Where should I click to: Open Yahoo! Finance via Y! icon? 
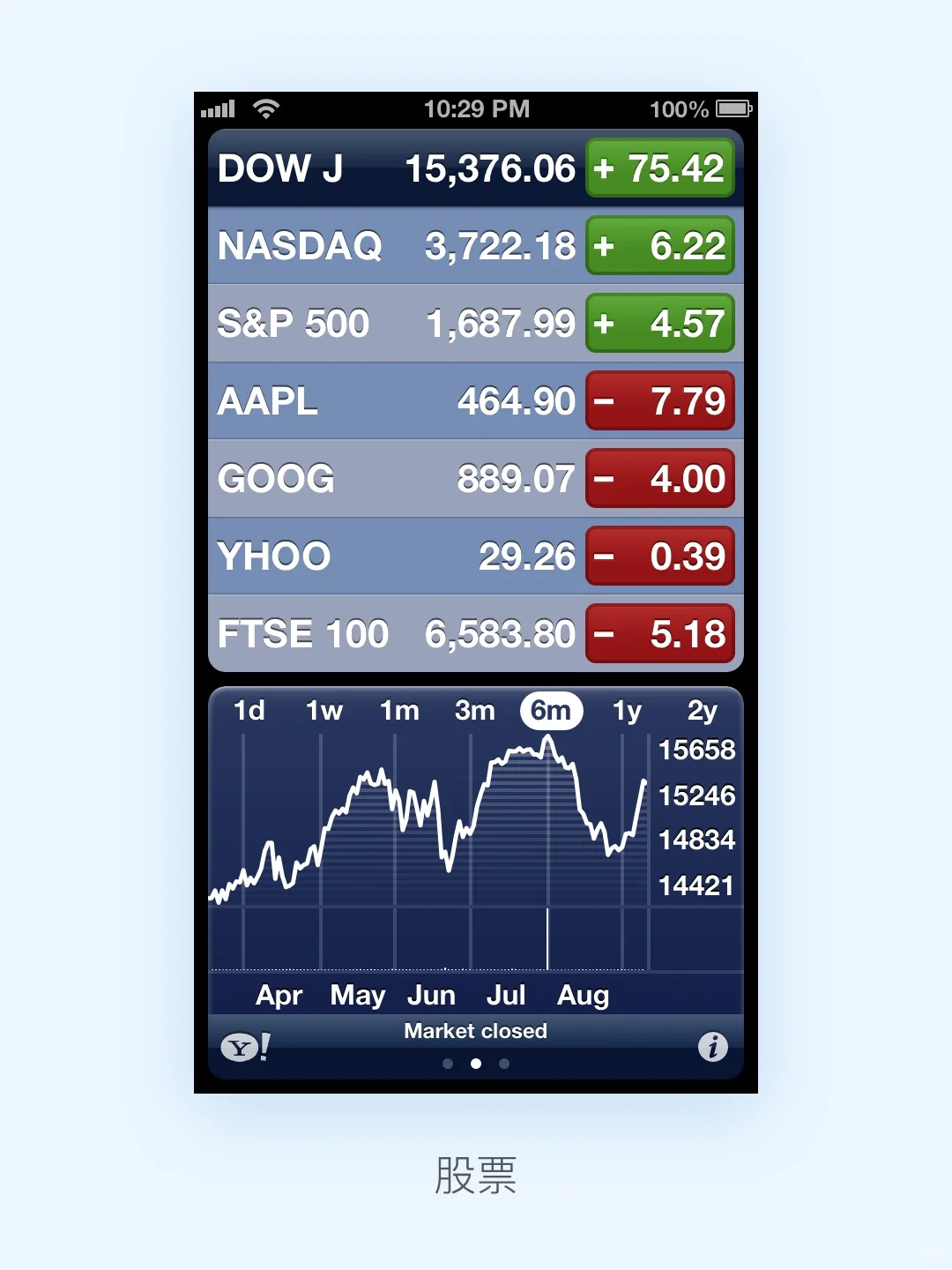pyautogui.click(x=245, y=1047)
